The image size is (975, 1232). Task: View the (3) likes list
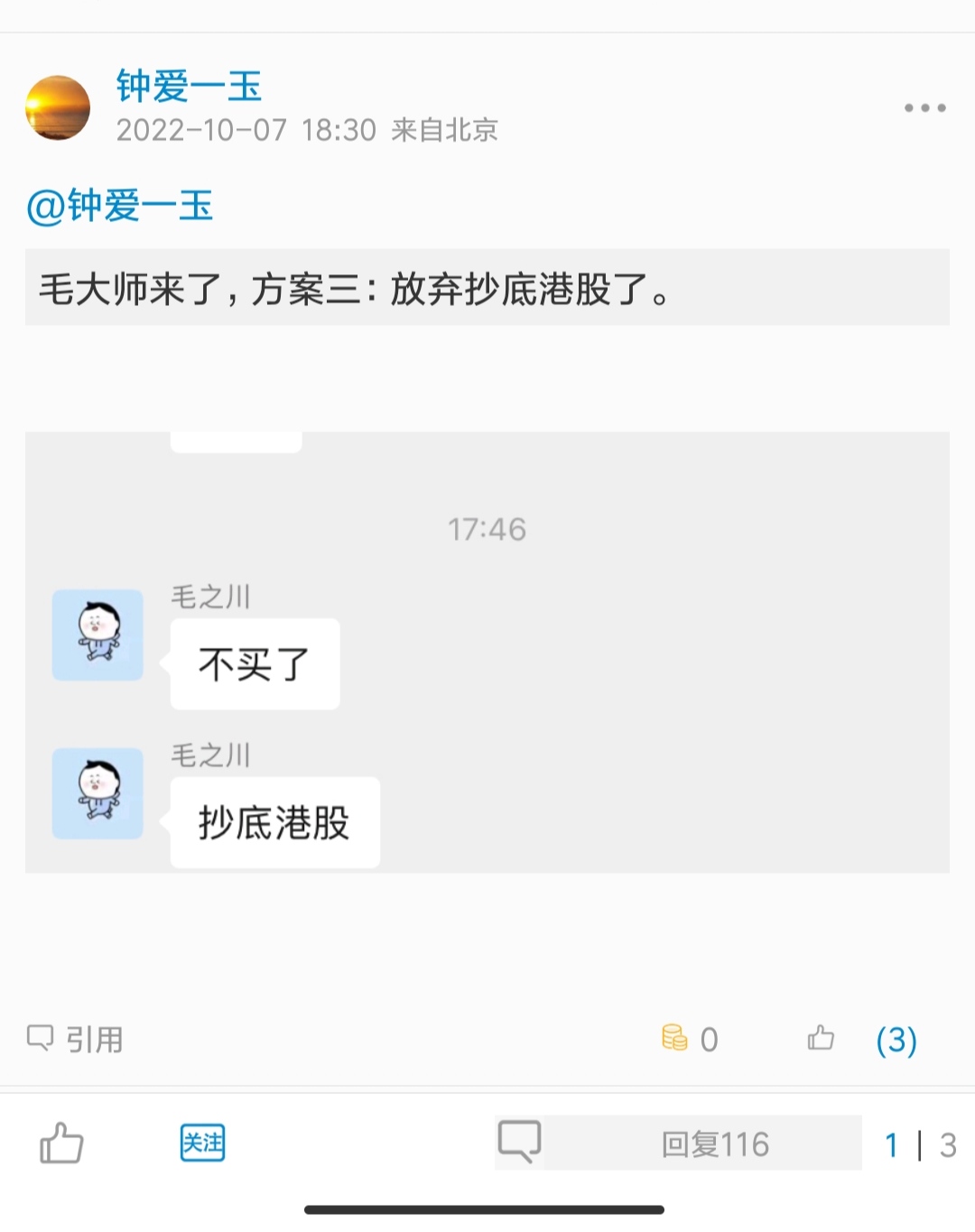(x=896, y=1040)
